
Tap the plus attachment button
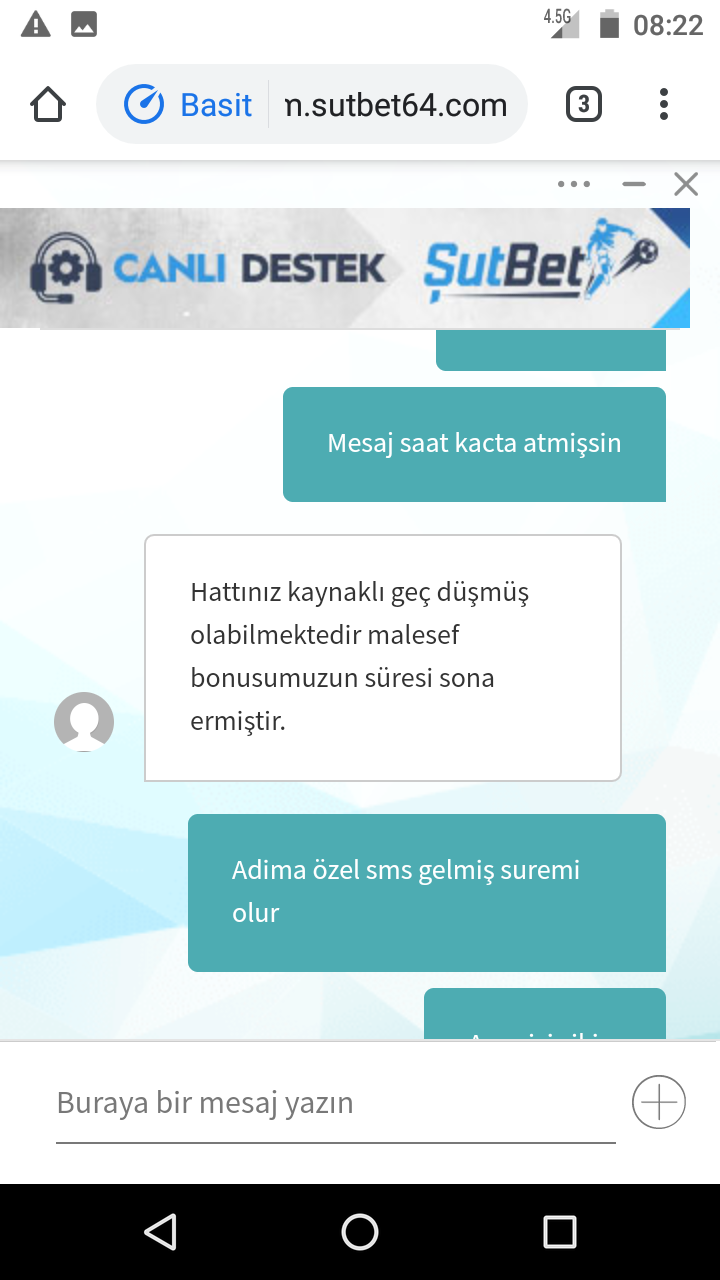(659, 1103)
